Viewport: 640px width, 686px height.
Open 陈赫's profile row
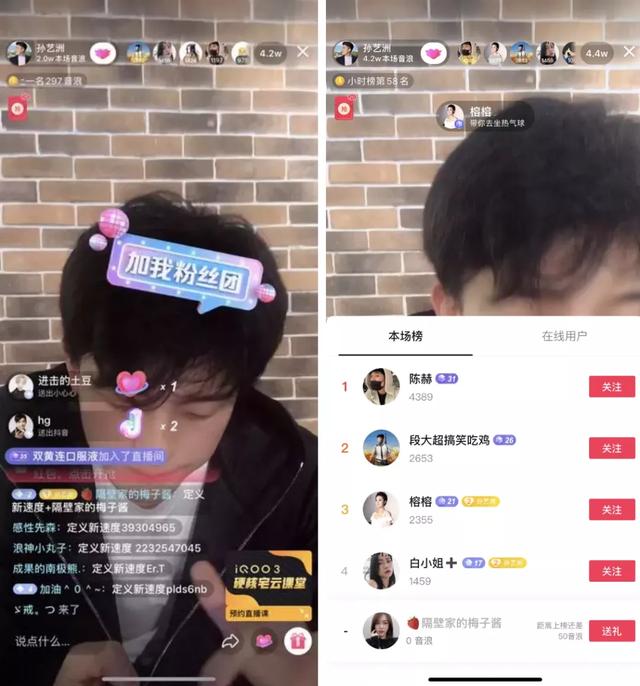point(470,386)
